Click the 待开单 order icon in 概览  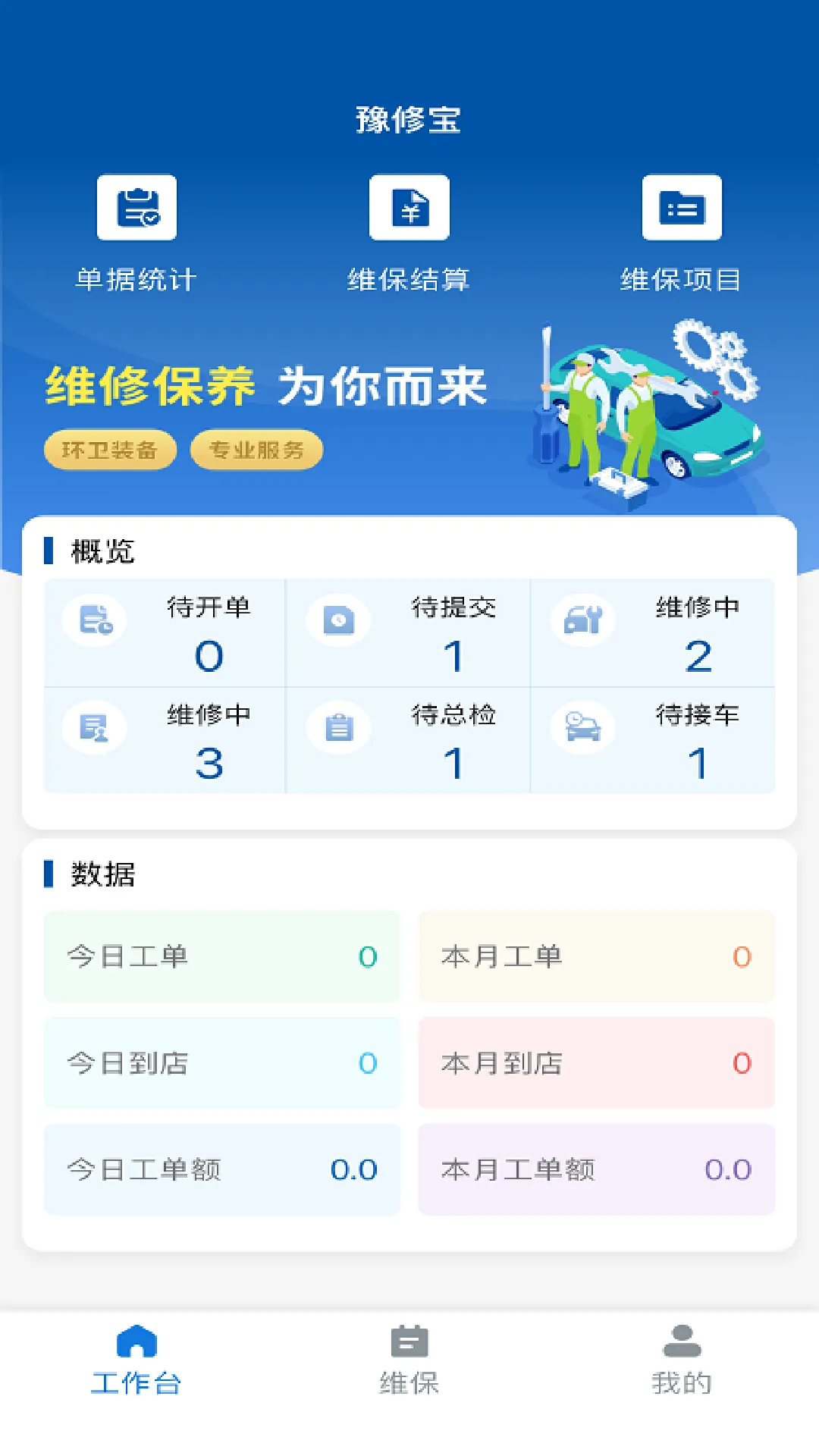pos(93,620)
